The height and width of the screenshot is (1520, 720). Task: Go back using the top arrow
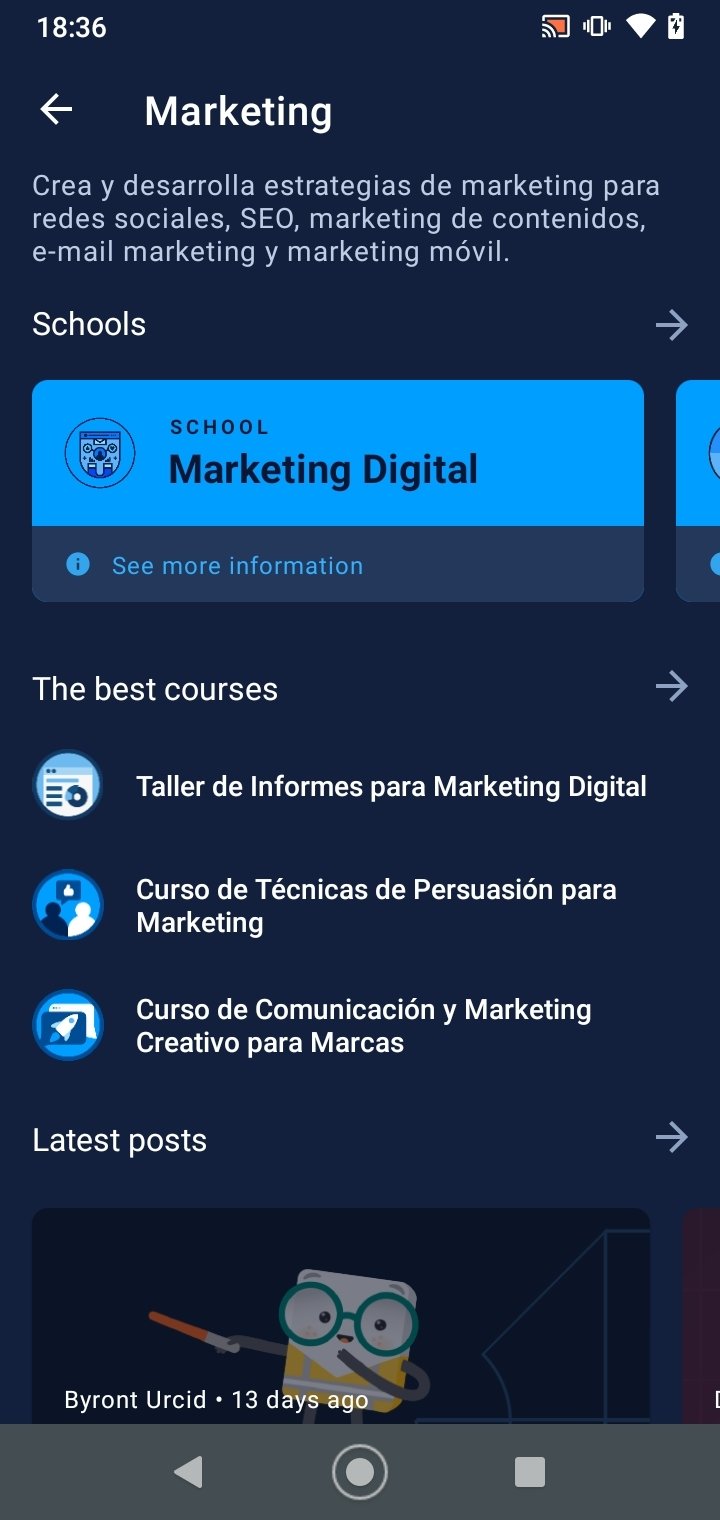pyautogui.click(x=56, y=110)
